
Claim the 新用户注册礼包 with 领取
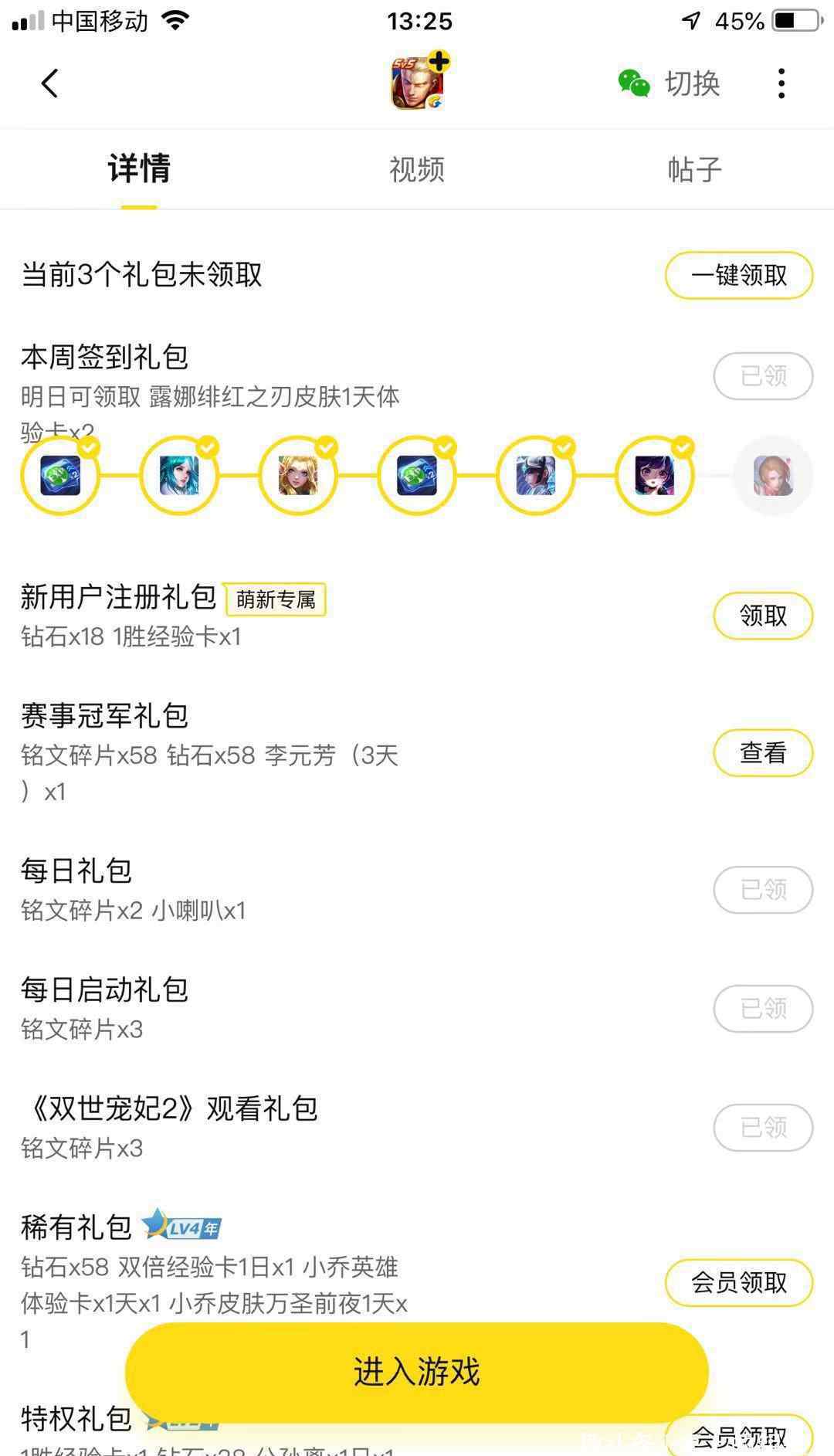click(x=762, y=616)
